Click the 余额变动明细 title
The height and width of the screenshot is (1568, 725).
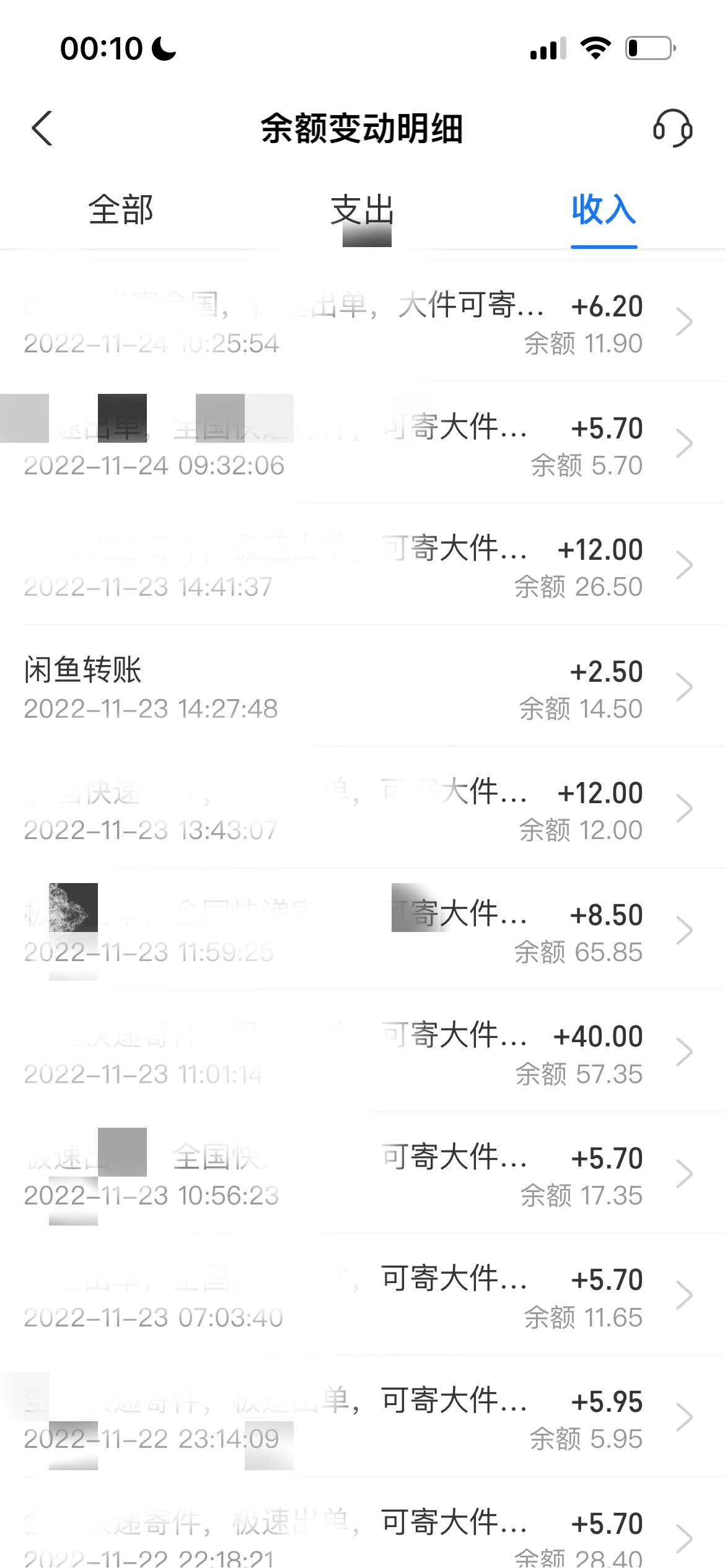(362, 129)
